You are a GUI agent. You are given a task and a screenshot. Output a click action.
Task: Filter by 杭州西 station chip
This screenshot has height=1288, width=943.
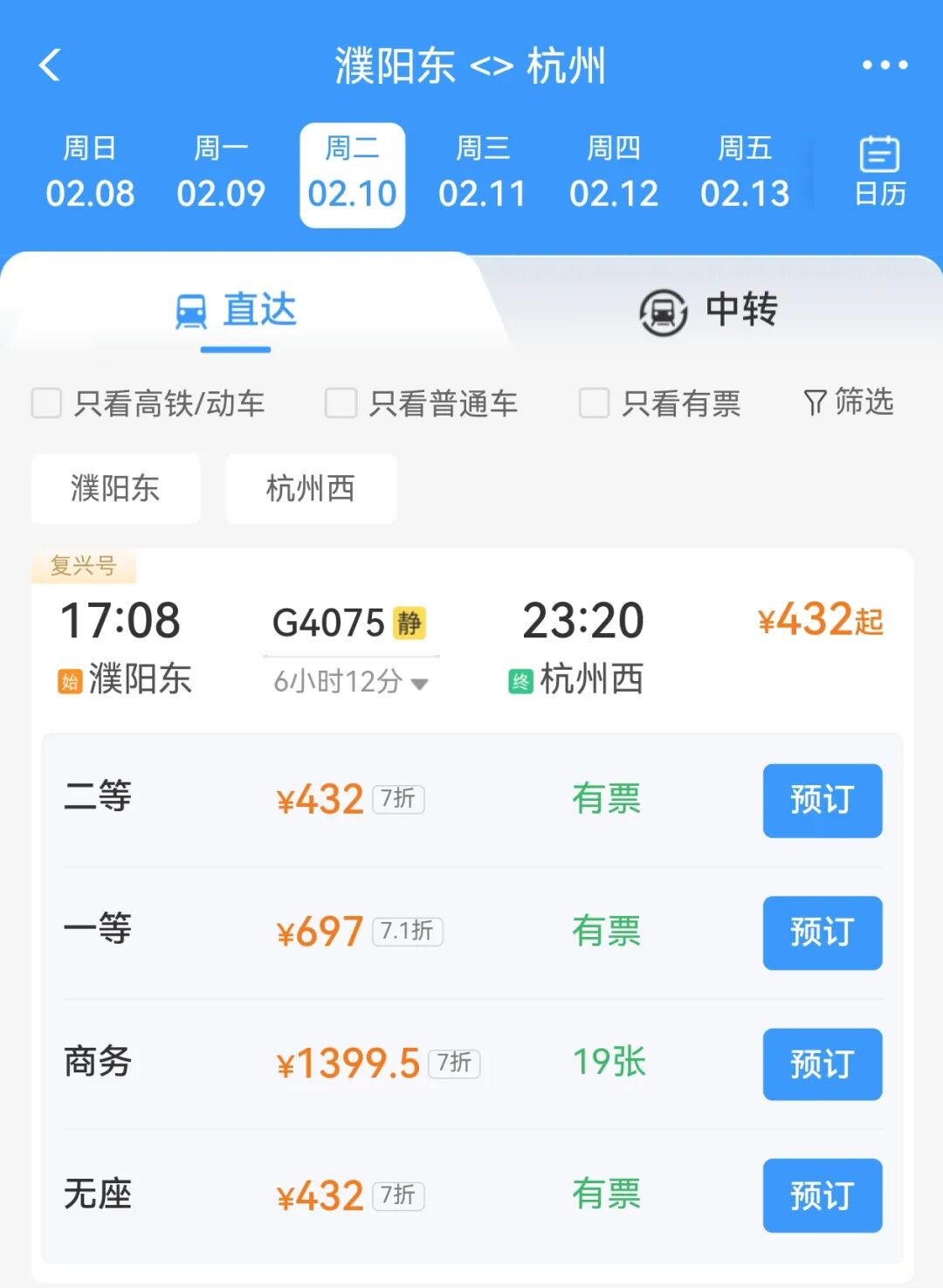pos(311,489)
